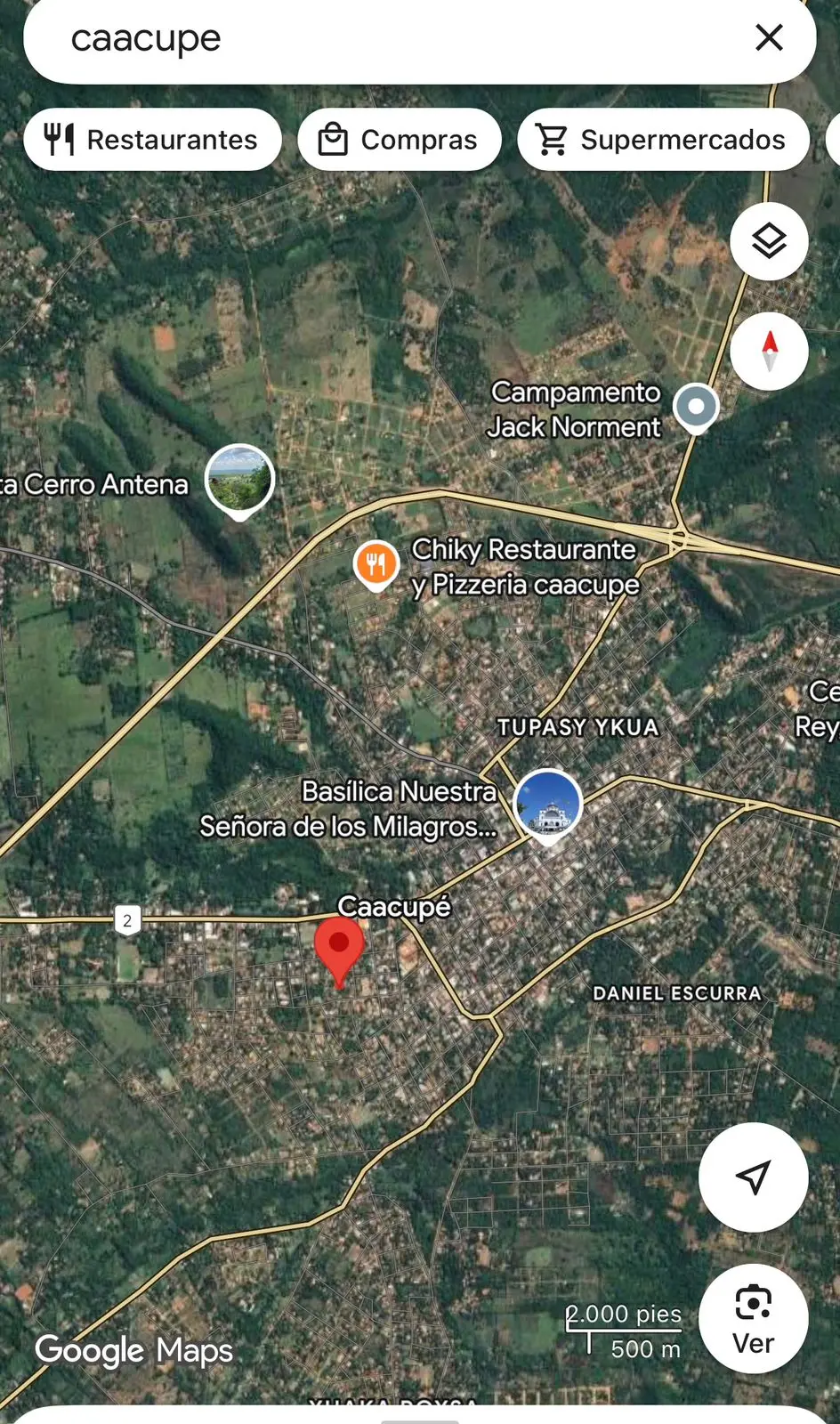Open the Ver lens view
The width and height of the screenshot is (840, 1424).
coord(753,1318)
